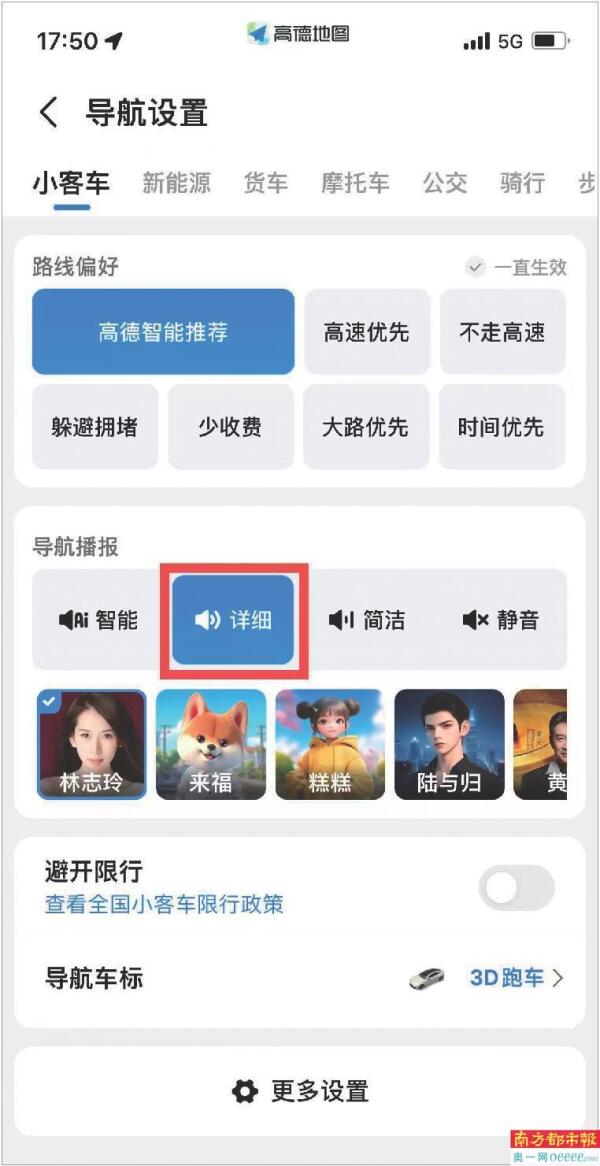Mute navigation with 静音
The height and width of the screenshot is (1166, 600).
[x=501, y=620]
